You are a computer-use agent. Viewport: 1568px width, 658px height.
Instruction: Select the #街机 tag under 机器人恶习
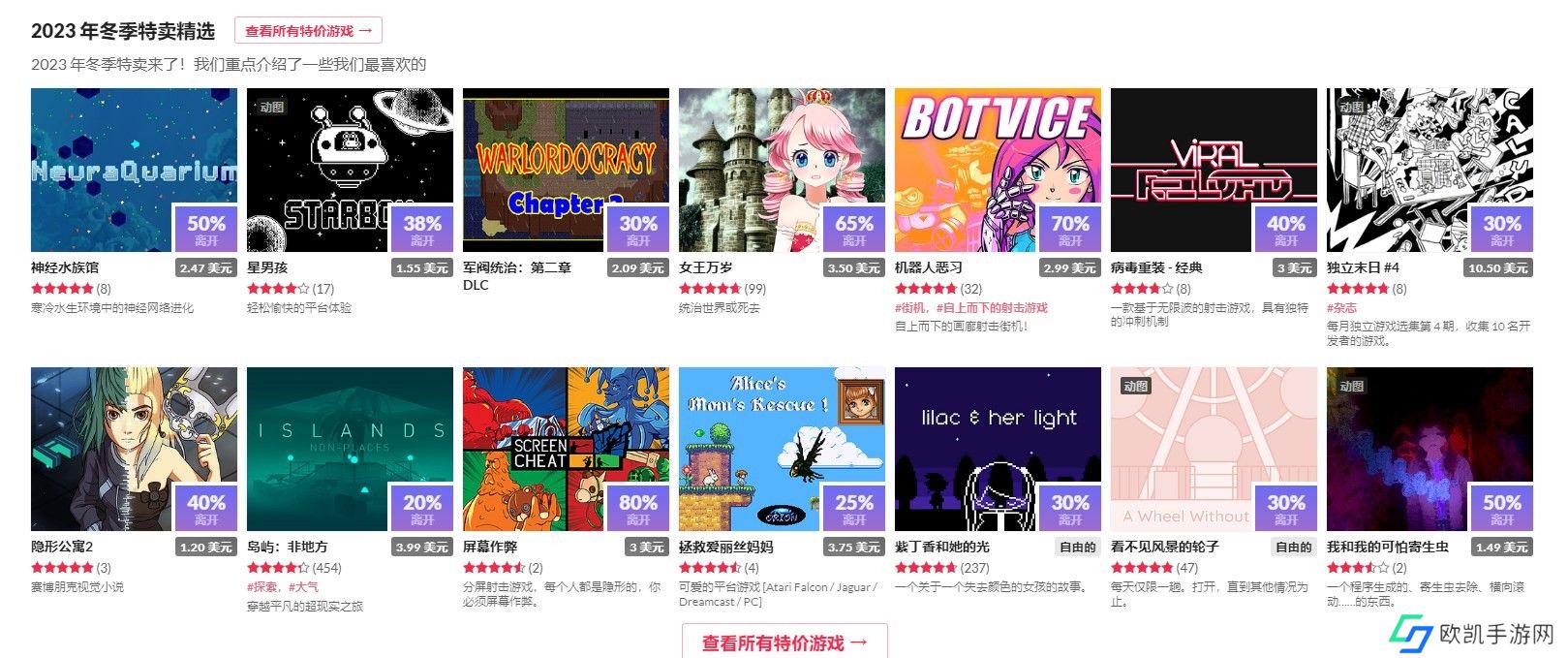(910, 308)
